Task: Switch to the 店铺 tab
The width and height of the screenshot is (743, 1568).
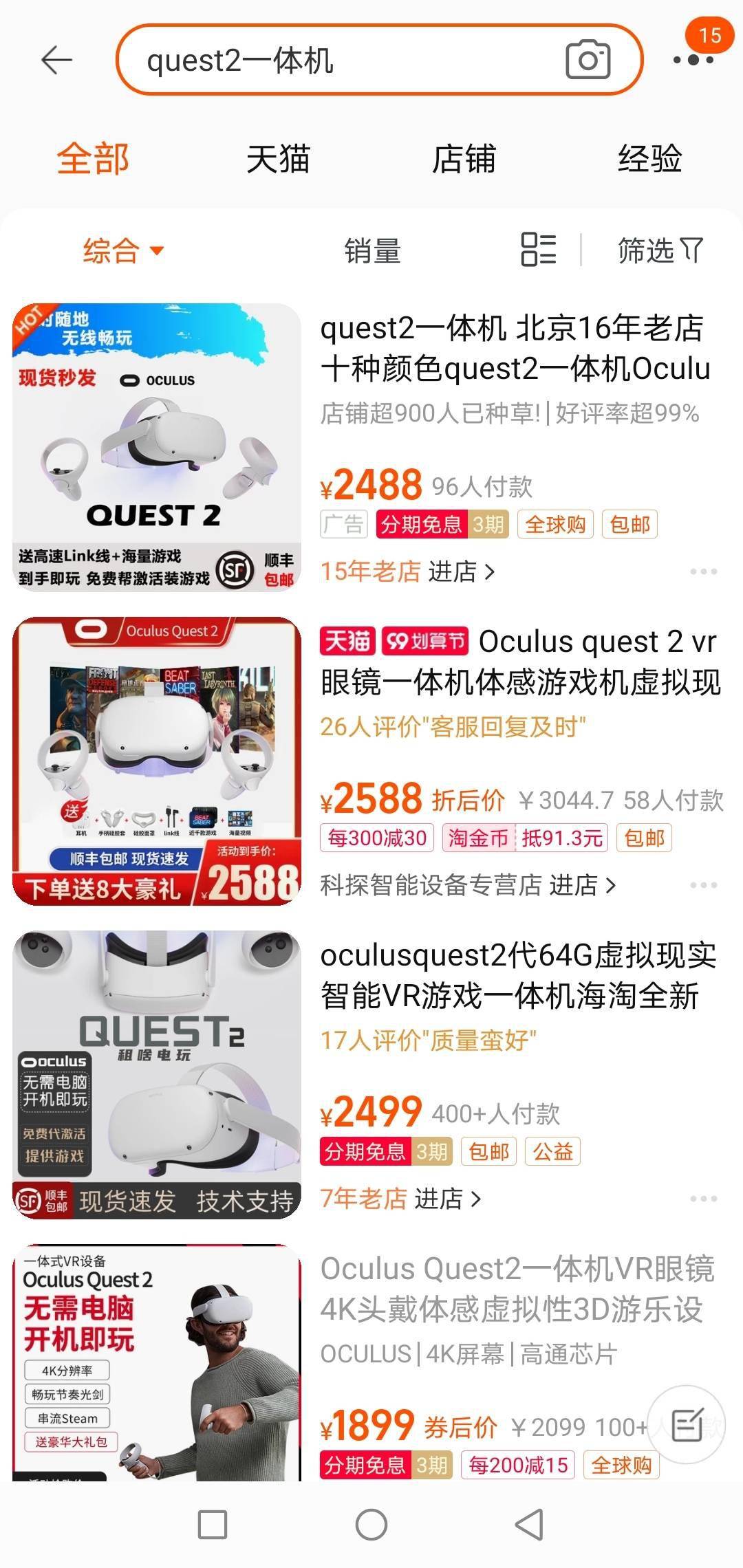Action: 464,160
